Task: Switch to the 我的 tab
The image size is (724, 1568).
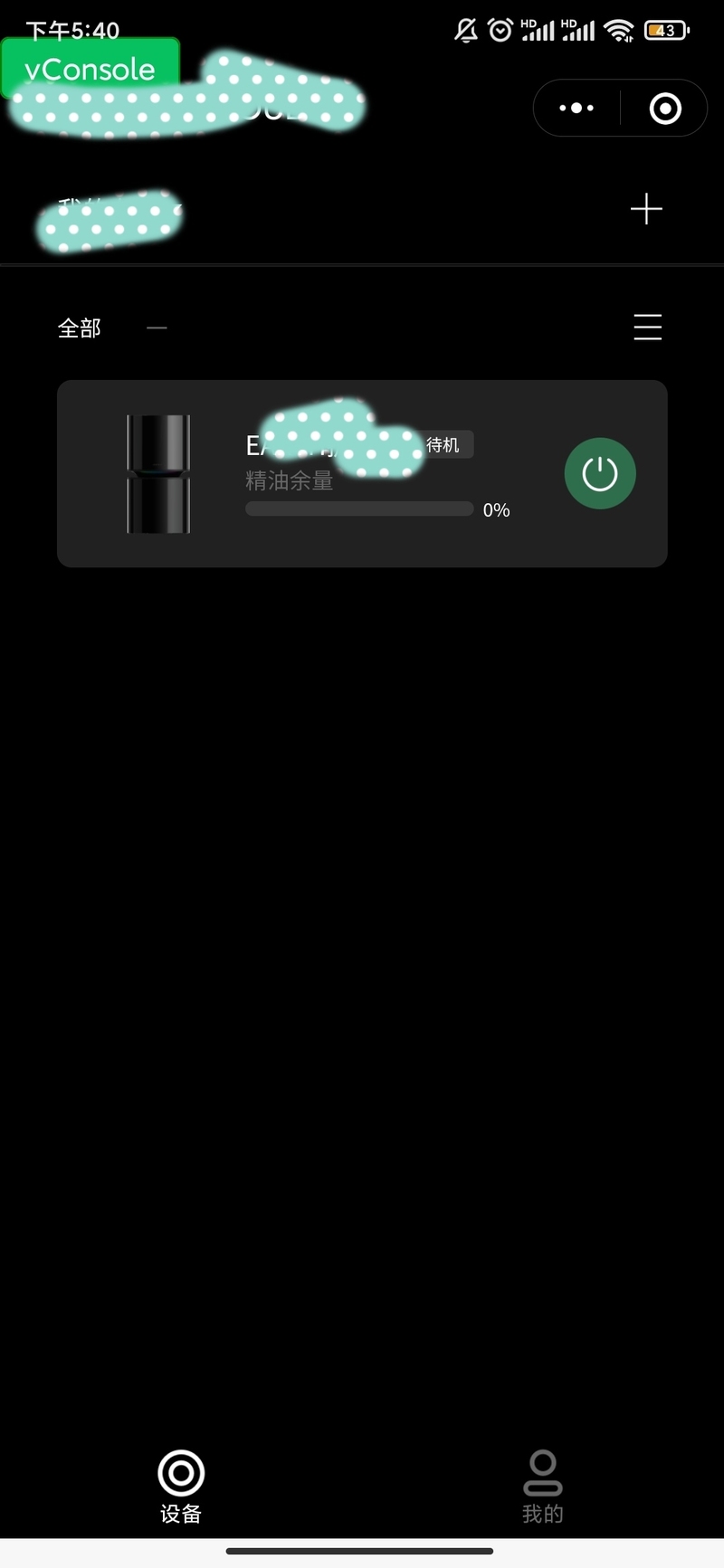Action: click(542, 1487)
